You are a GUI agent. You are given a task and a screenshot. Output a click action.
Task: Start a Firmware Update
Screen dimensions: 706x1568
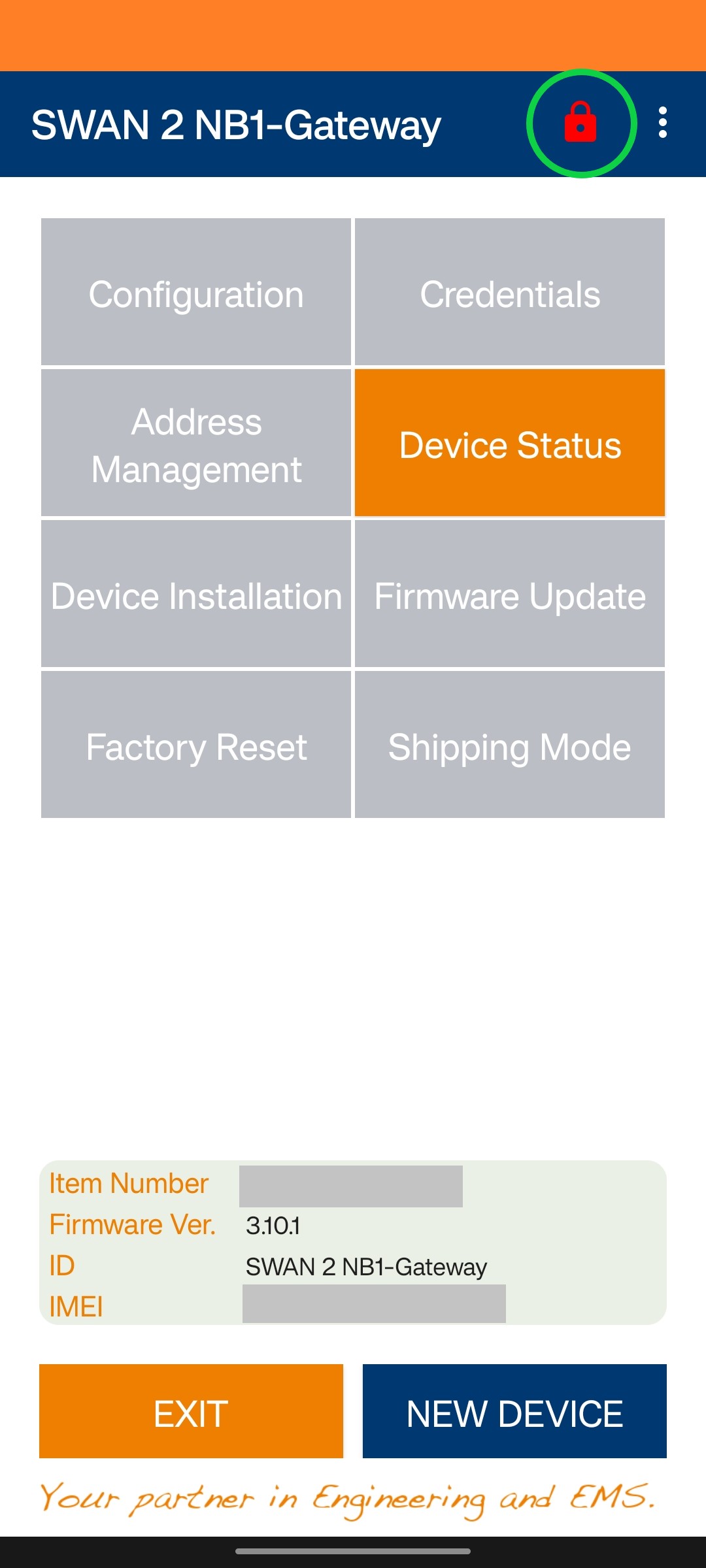(510, 595)
